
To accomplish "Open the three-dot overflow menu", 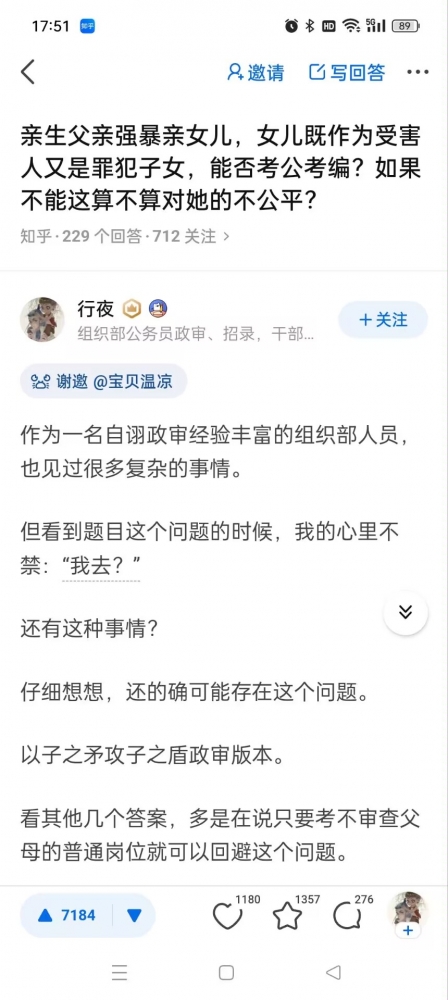I will click(x=417, y=72).
